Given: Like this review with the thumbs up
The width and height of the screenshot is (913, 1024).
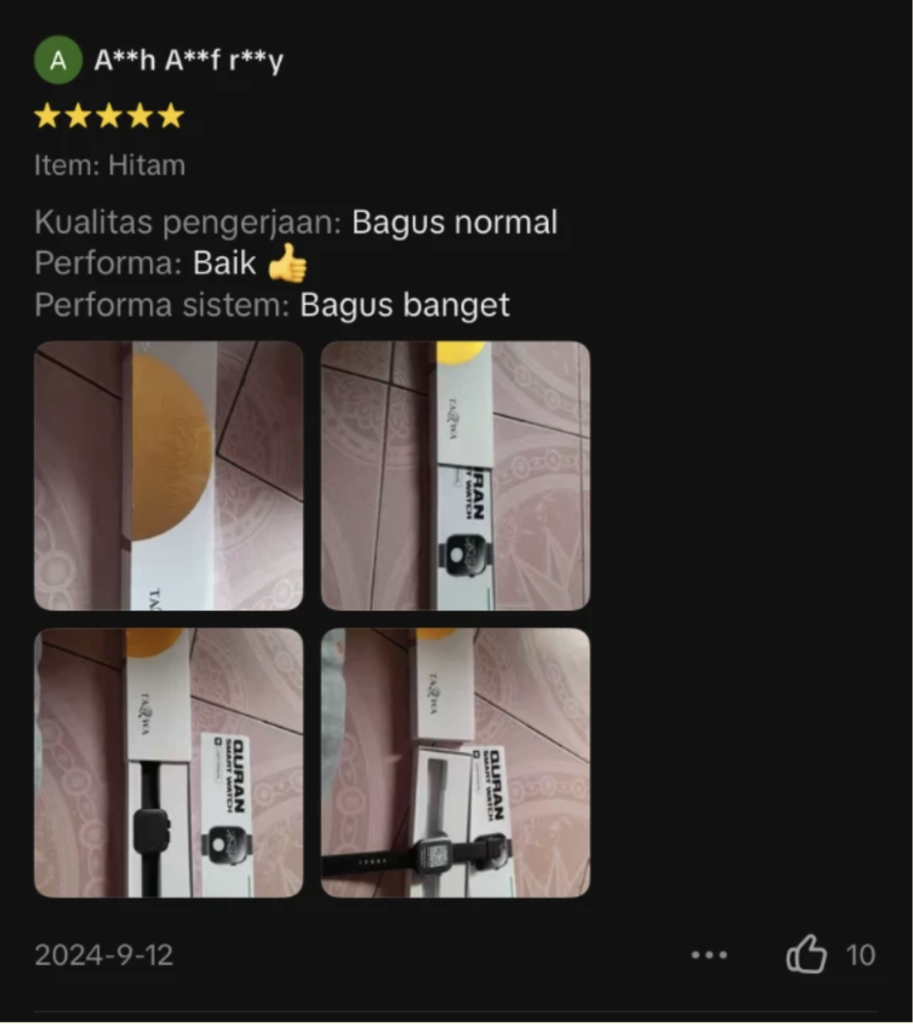Looking at the screenshot, I should click(806, 955).
